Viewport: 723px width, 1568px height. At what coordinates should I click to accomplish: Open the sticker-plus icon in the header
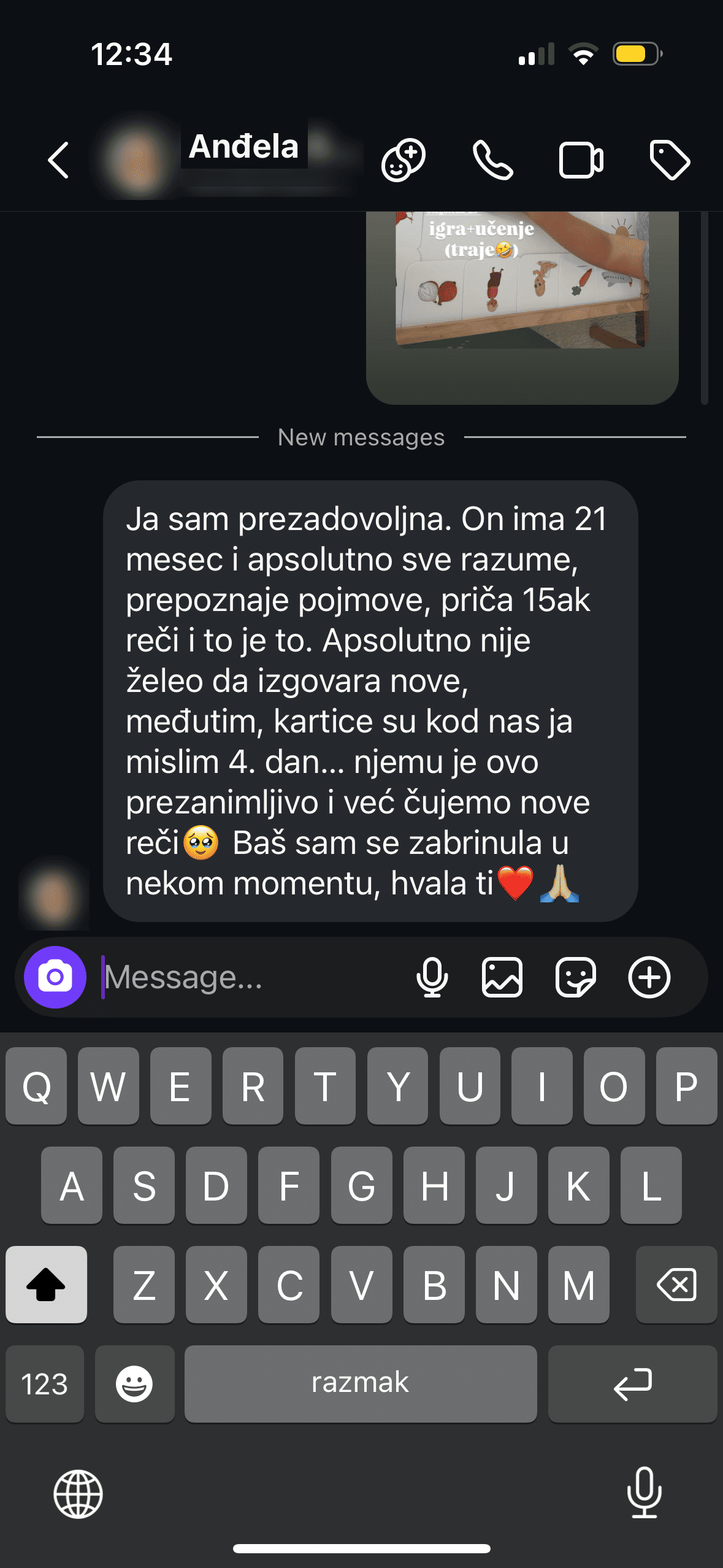pos(403,161)
